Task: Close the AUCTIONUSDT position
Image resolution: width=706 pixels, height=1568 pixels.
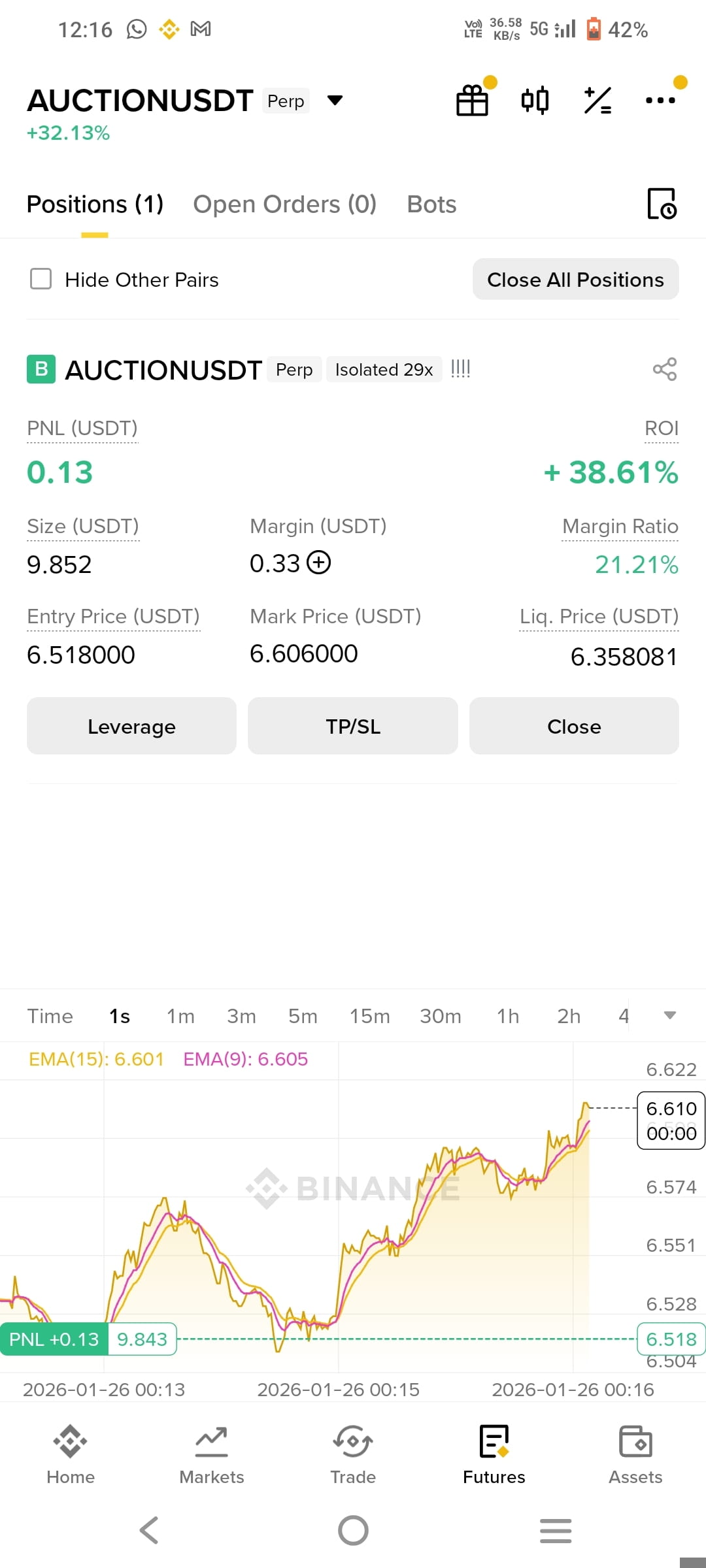Action: pos(574,726)
